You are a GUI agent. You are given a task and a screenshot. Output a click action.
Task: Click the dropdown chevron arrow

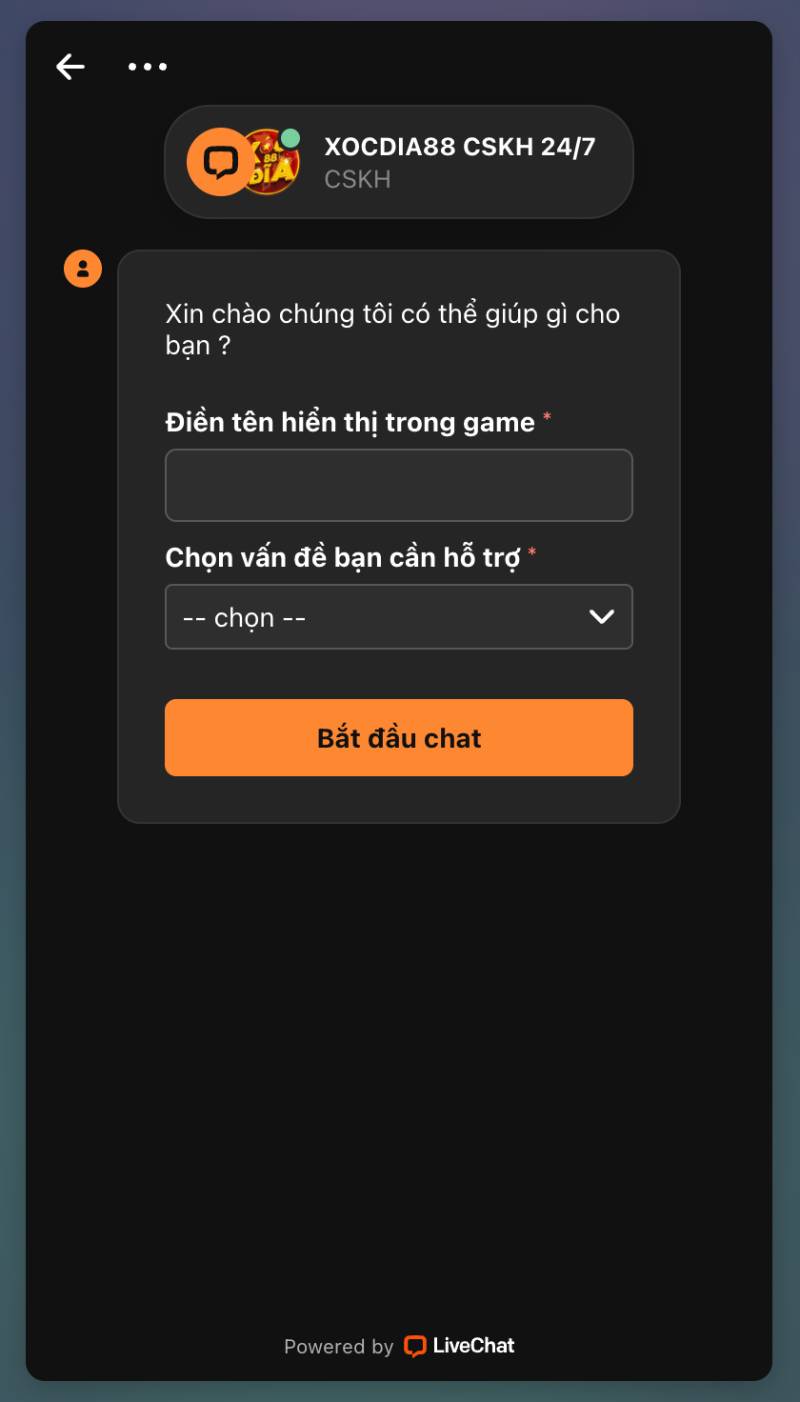(x=602, y=617)
